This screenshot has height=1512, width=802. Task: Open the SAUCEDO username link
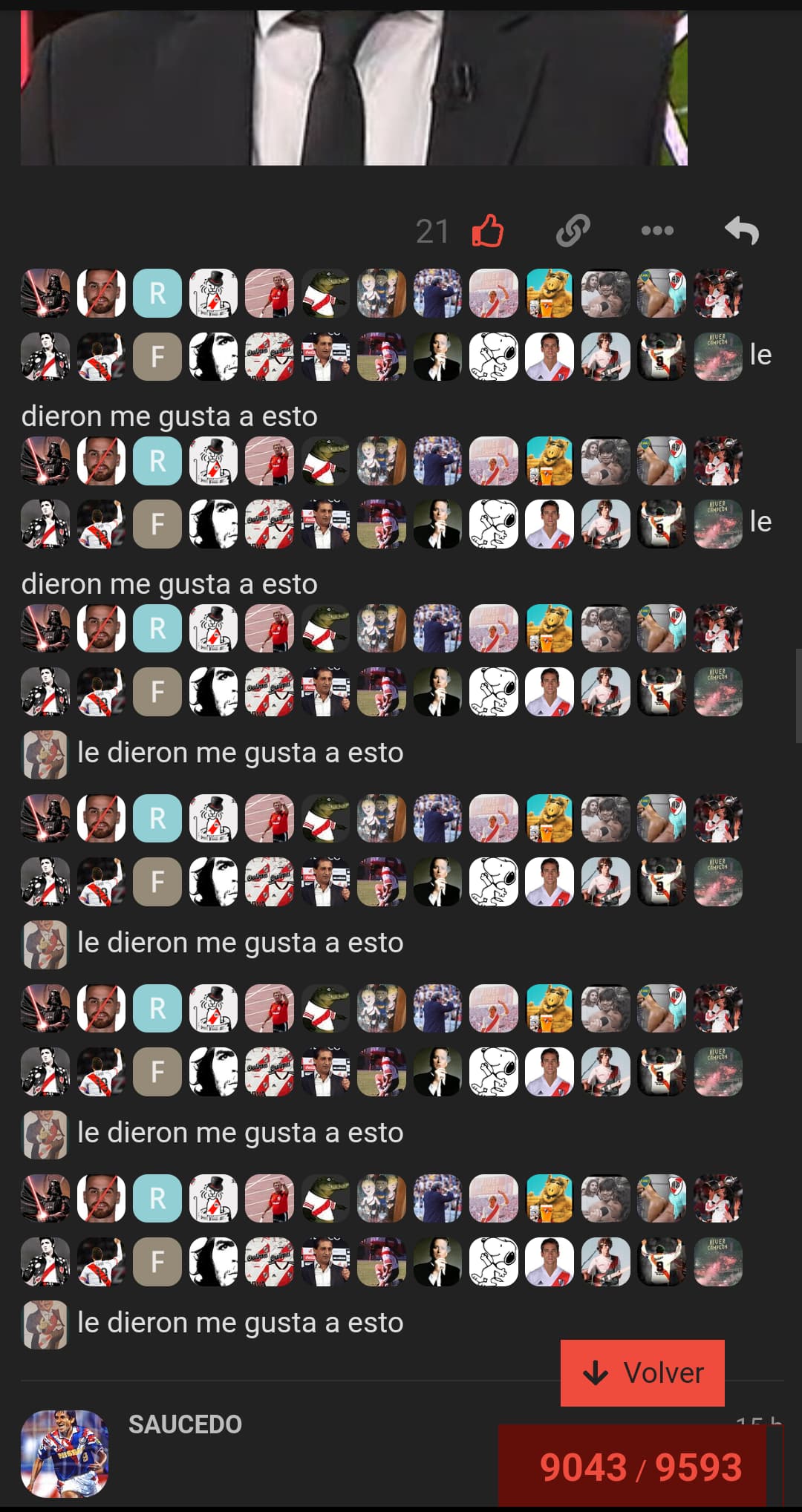click(185, 1424)
